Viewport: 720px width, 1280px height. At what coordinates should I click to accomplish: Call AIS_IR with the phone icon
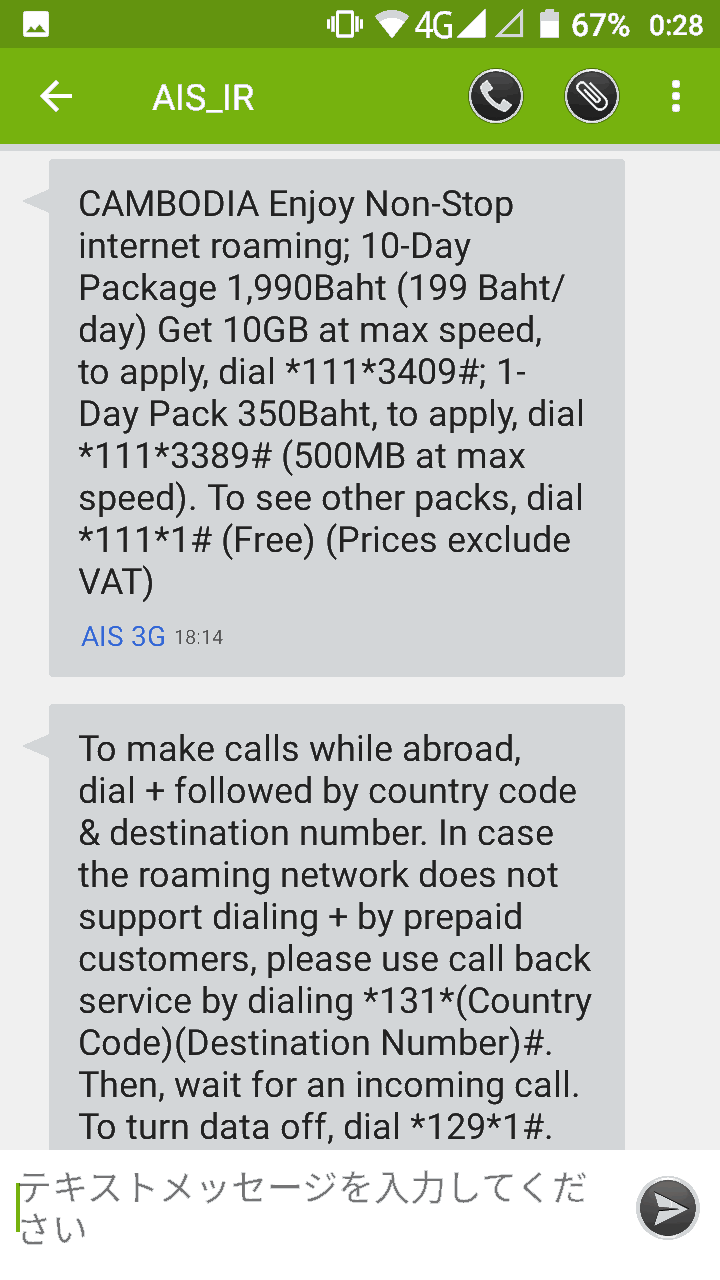point(496,97)
